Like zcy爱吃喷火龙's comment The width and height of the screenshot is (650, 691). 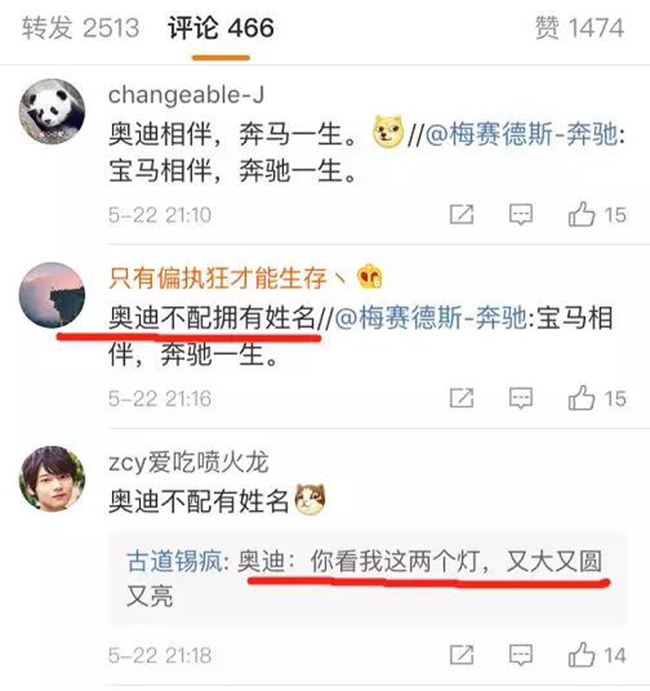[x=596, y=655]
